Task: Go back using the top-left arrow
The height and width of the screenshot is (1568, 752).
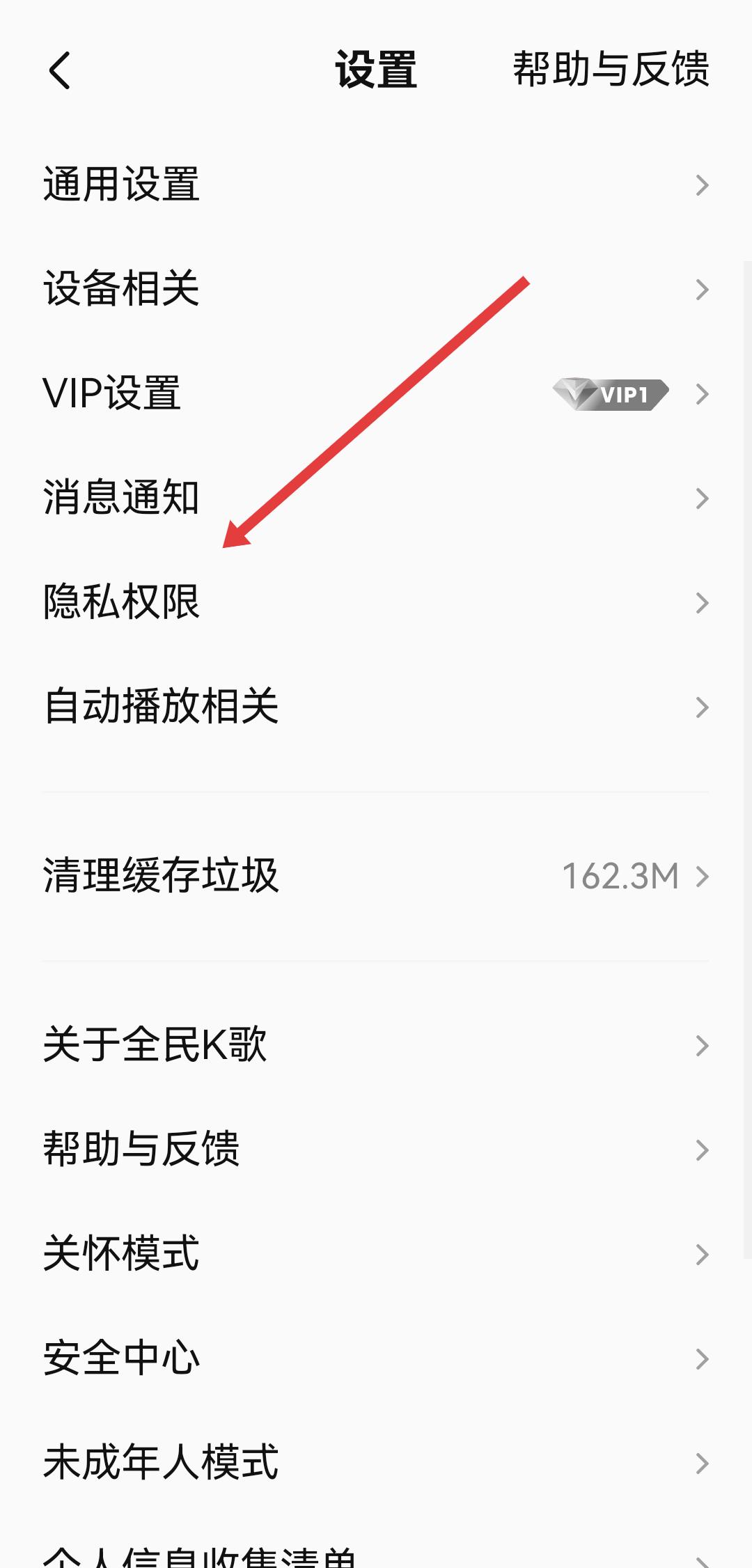Action: 60,70
